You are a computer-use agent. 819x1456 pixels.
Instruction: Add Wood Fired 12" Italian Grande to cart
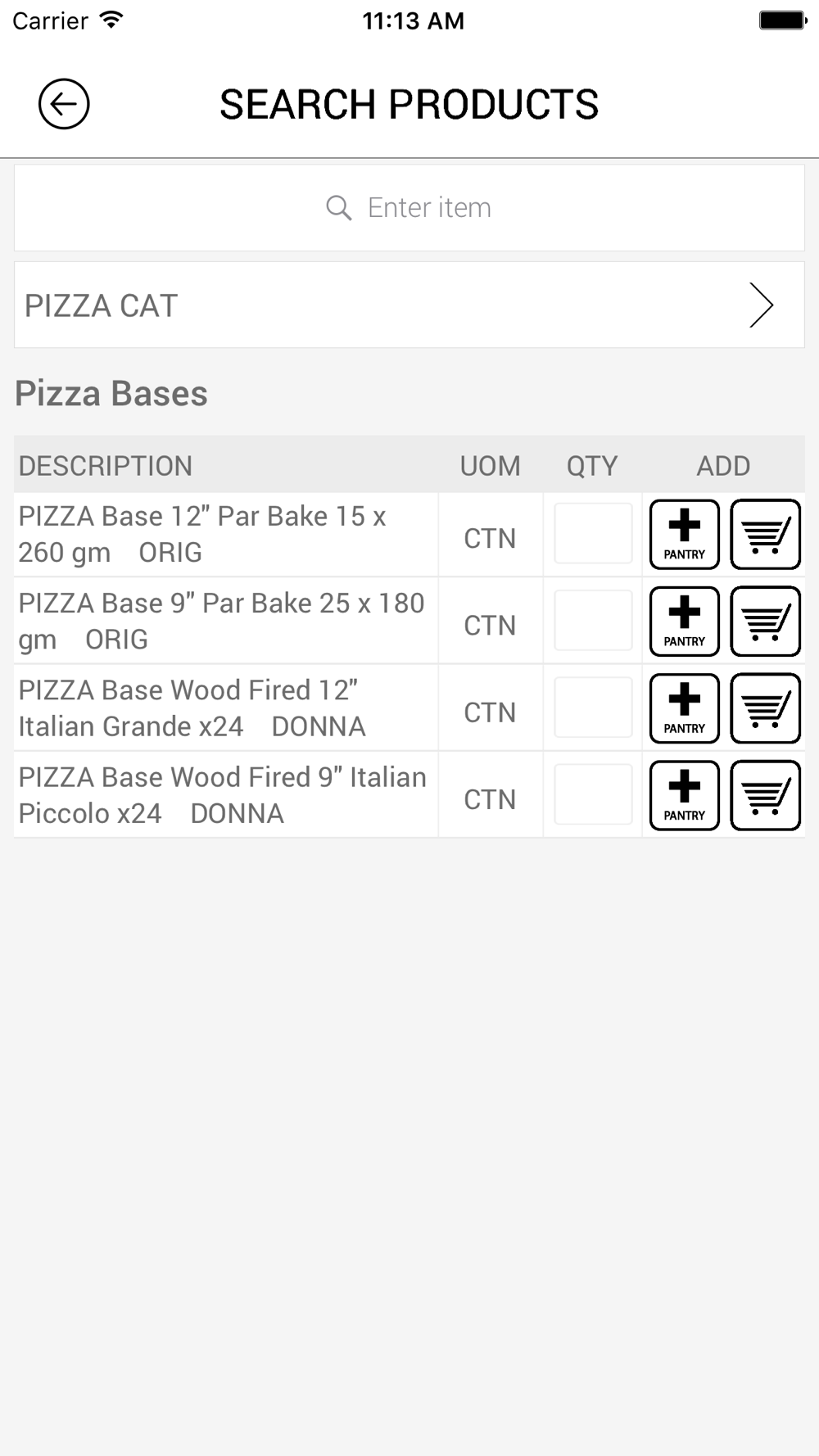[765, 708]
